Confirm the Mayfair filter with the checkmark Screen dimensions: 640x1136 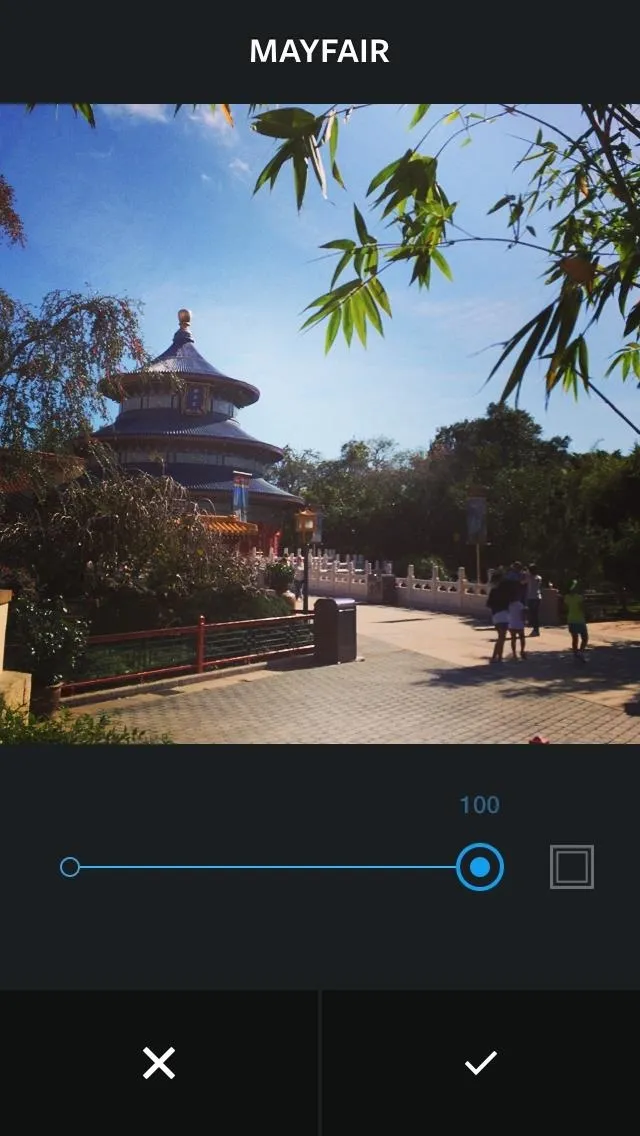[481, 1063]
